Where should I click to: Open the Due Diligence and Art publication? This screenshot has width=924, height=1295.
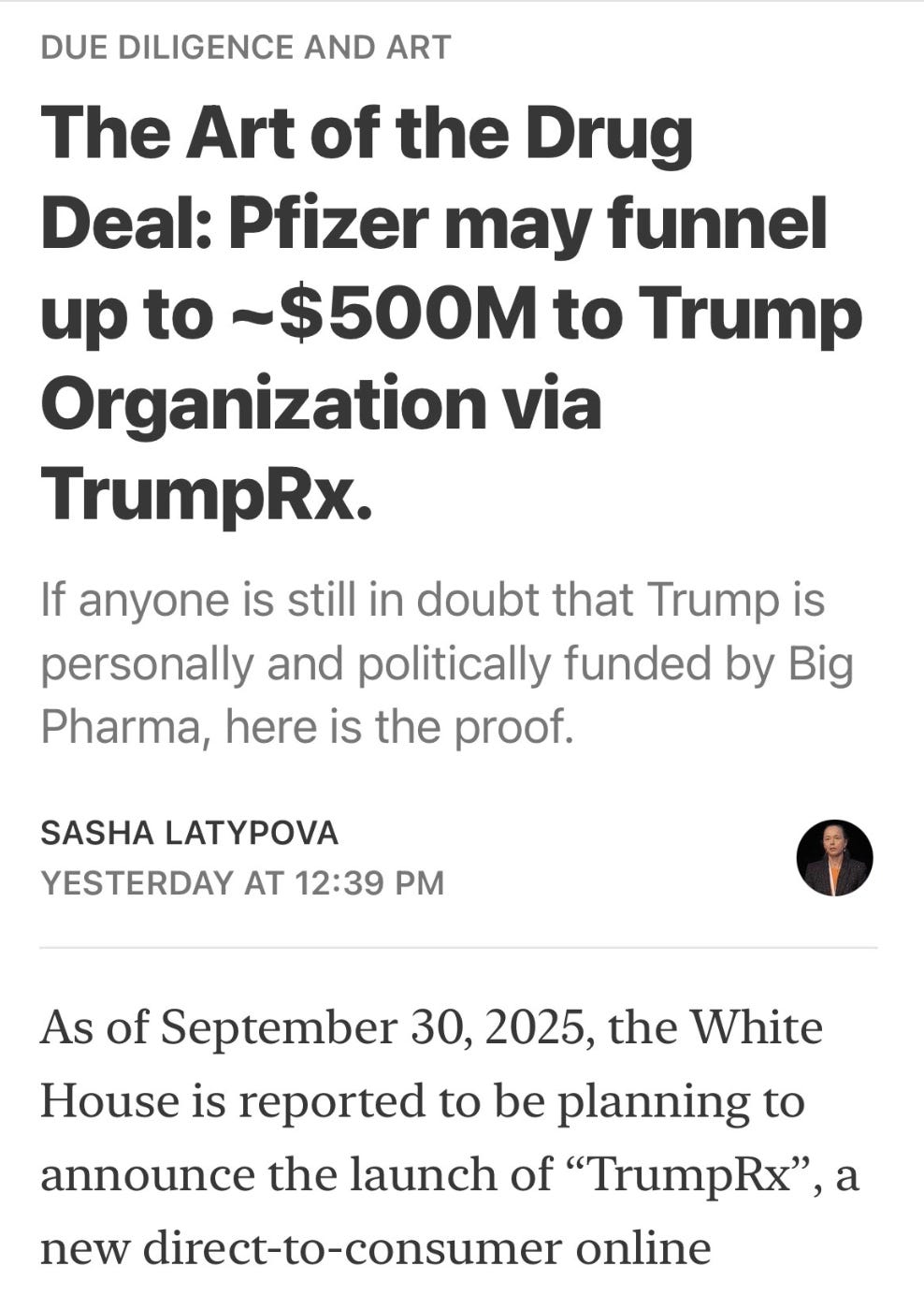coord(246,47)
